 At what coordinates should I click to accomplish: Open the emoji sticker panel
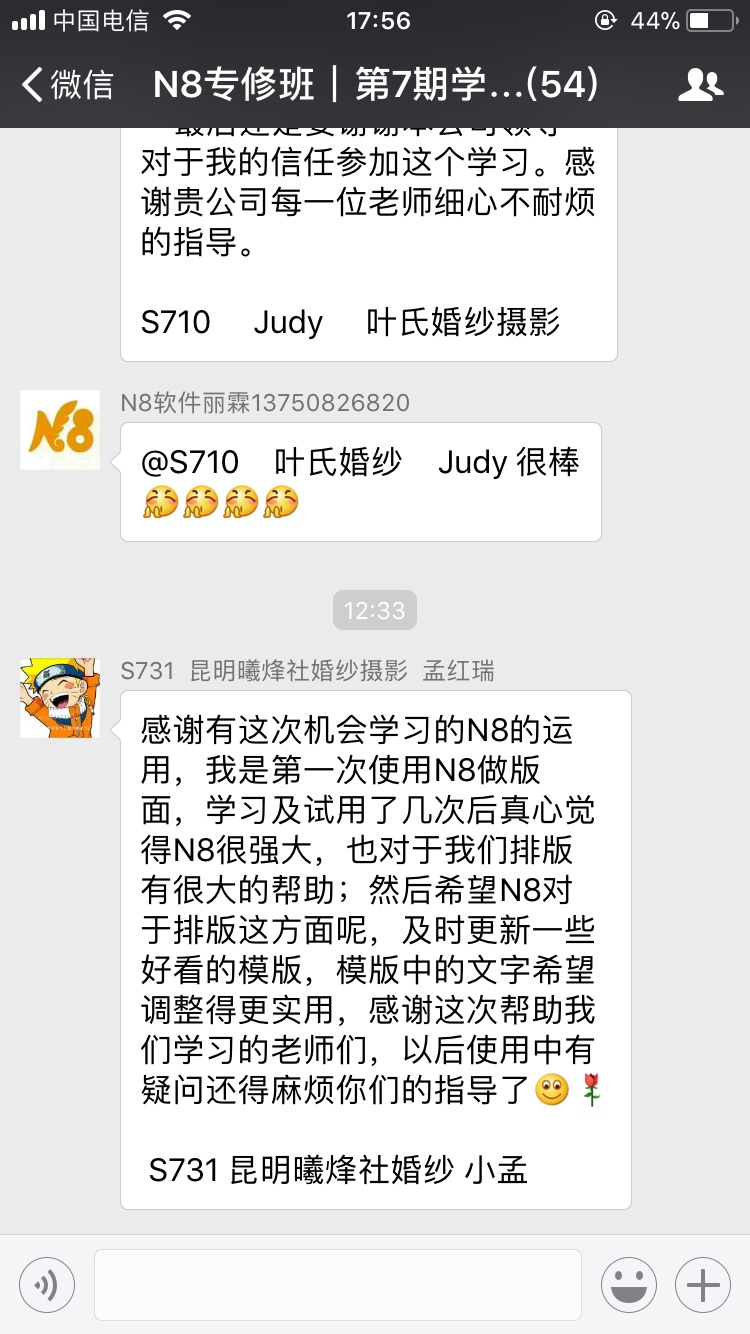click(629, 1284)
